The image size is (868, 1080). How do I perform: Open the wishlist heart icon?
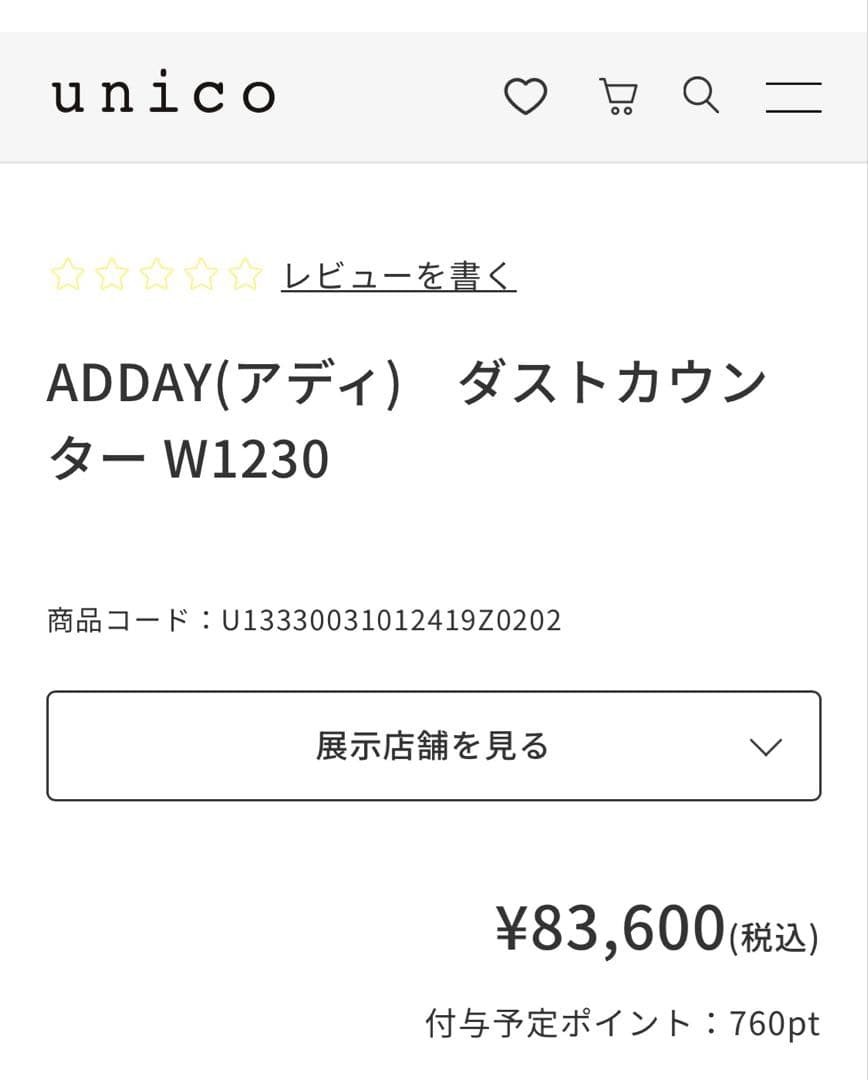click(525, 95)
